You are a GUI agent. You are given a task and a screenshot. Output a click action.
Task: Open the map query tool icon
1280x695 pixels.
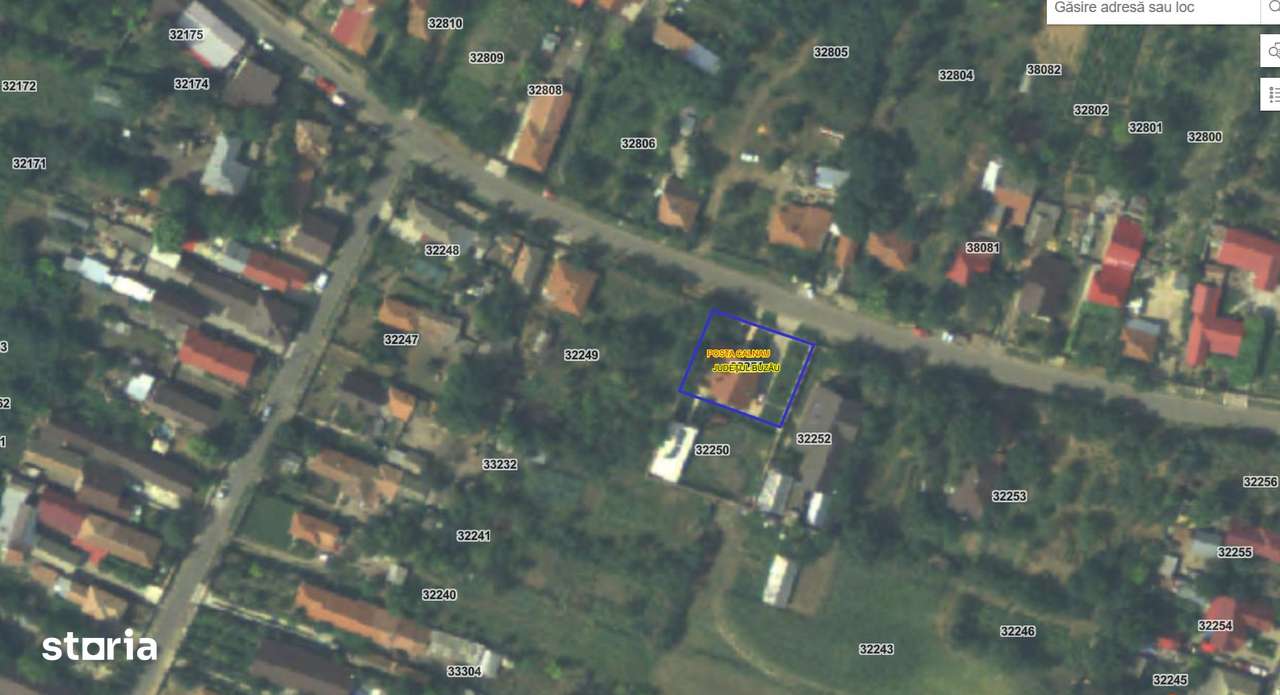point(1272,51)
